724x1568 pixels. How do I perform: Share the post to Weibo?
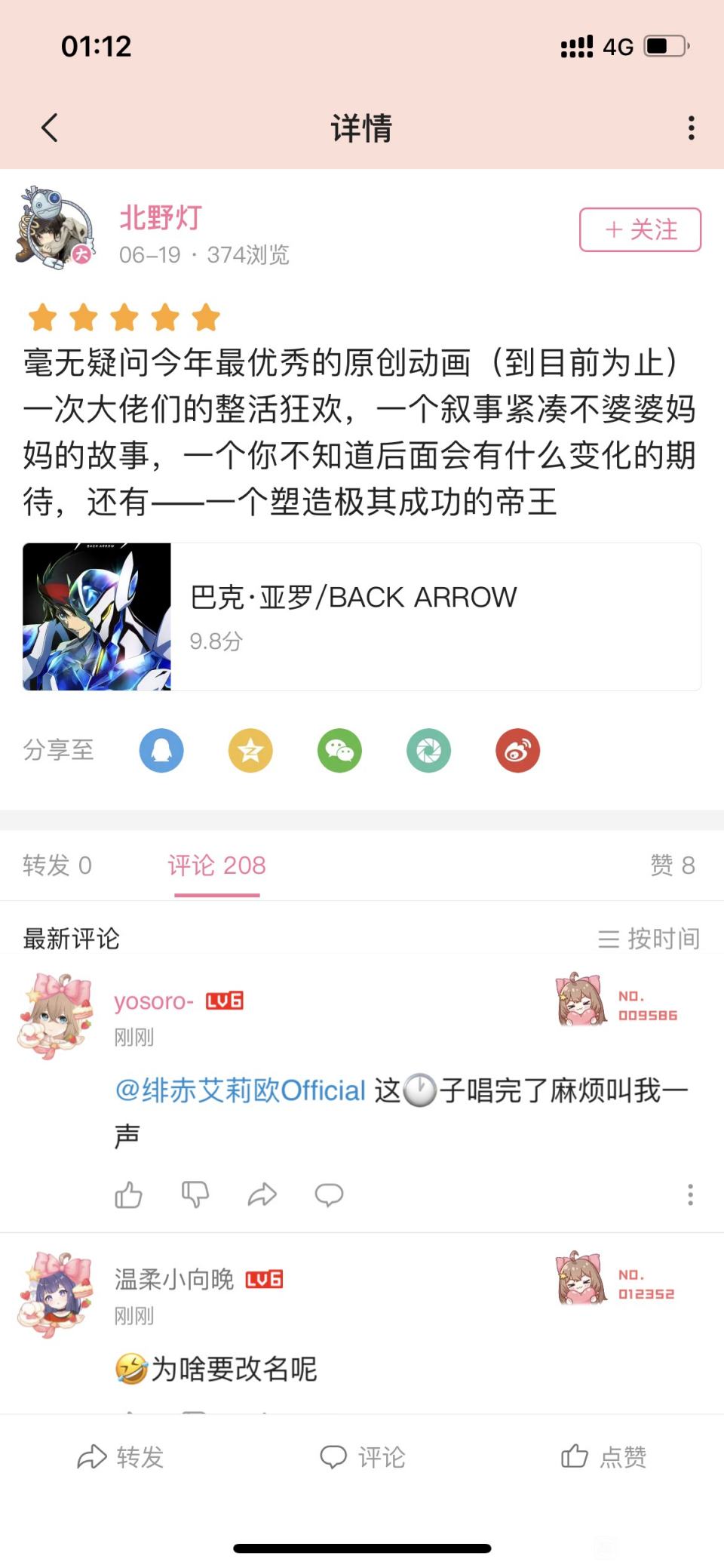[517, 750]
